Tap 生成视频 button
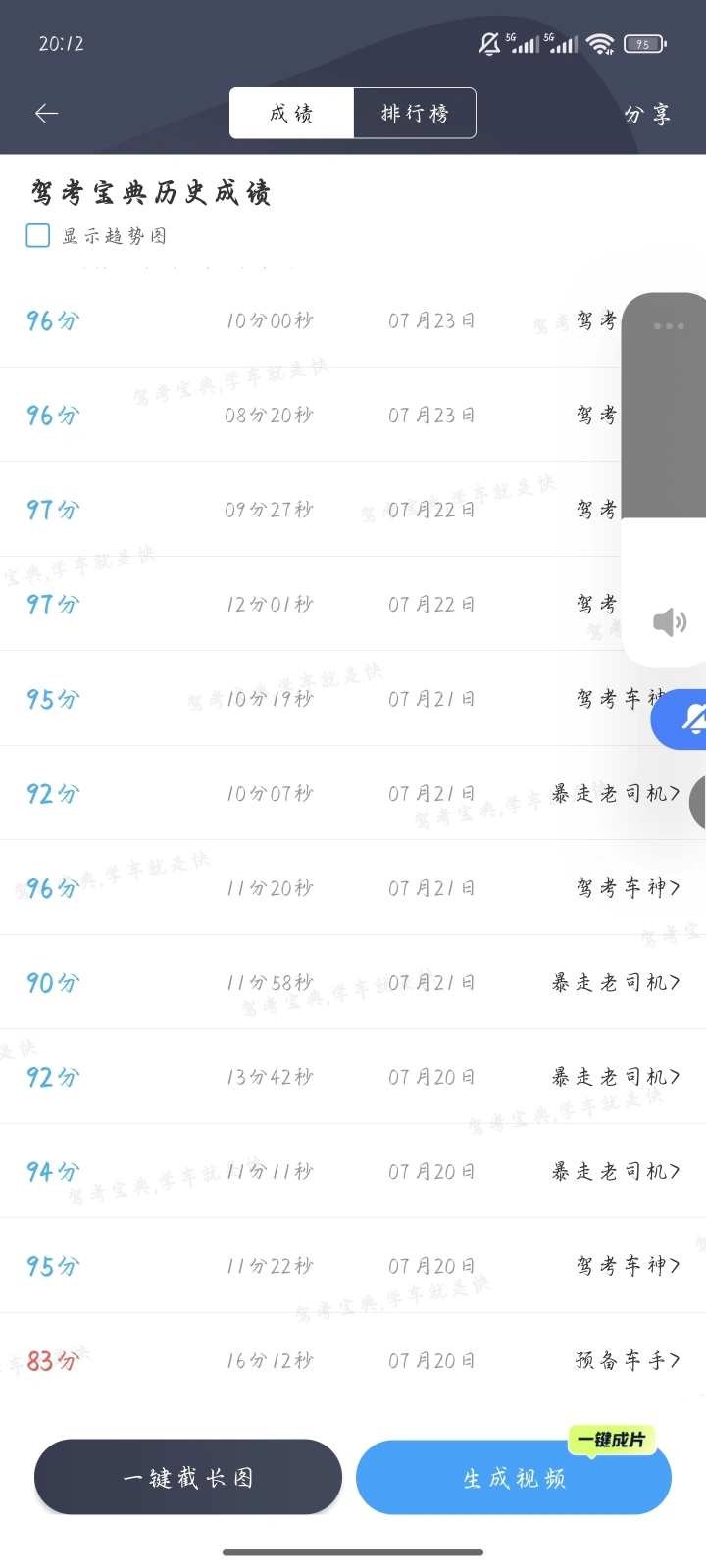Image resolution: width=706 pixels, height=1568 pixels. click(514, 1477)
